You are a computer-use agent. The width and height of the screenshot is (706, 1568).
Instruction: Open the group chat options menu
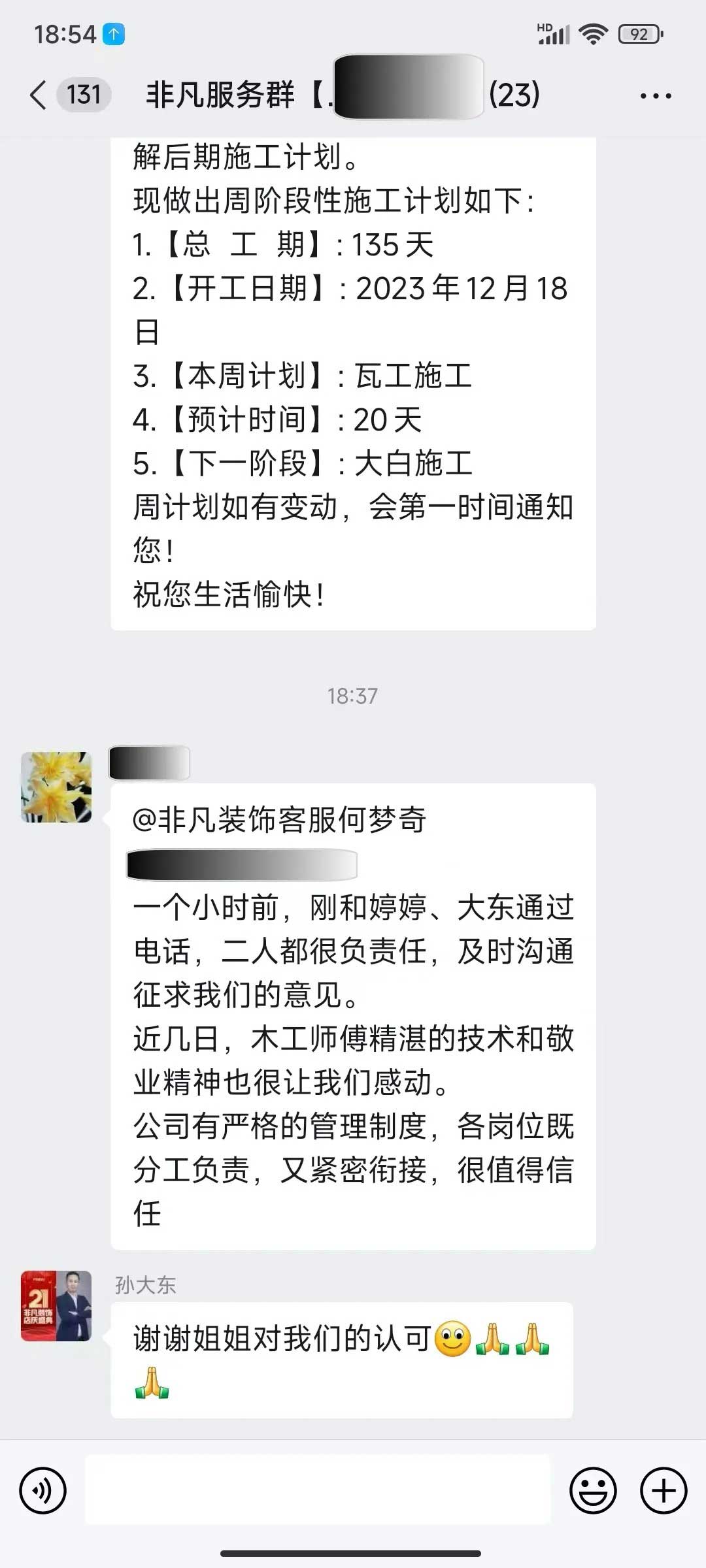click(x=655, y=96)
